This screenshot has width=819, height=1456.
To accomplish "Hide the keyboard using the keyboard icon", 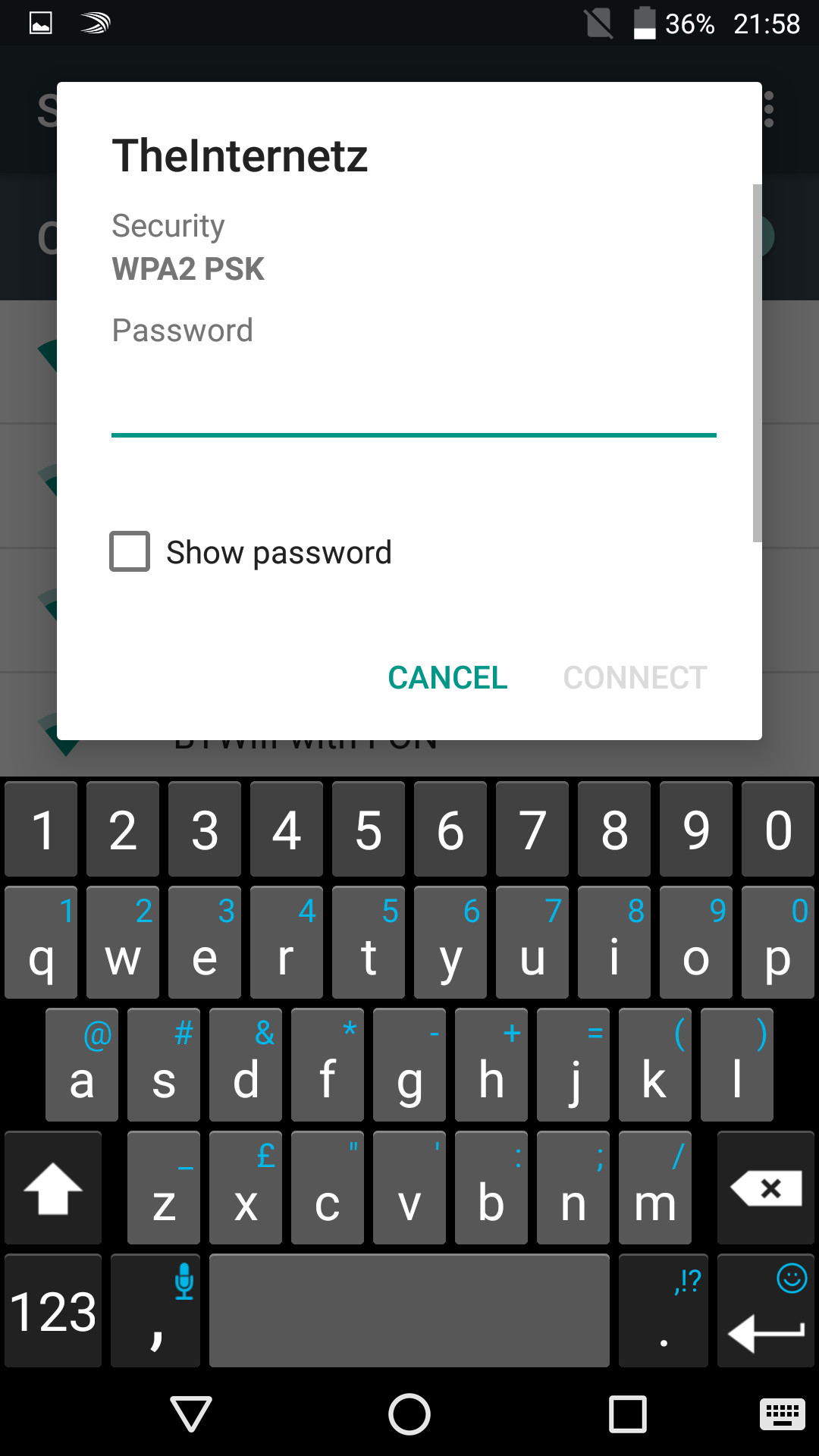I will (x=782, y=1414).
